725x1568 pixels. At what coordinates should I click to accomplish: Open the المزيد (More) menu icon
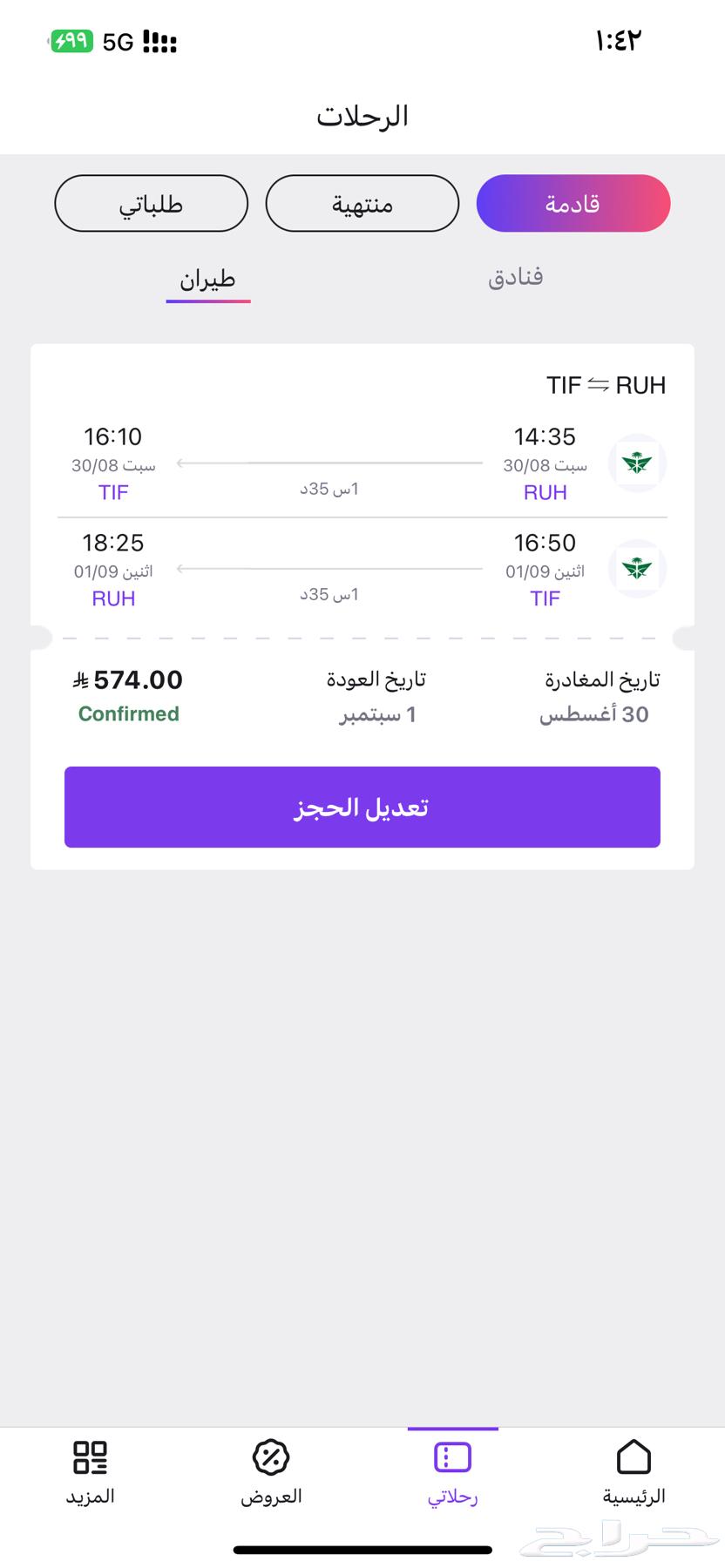pyautogui.click(x=91, y=1456)
